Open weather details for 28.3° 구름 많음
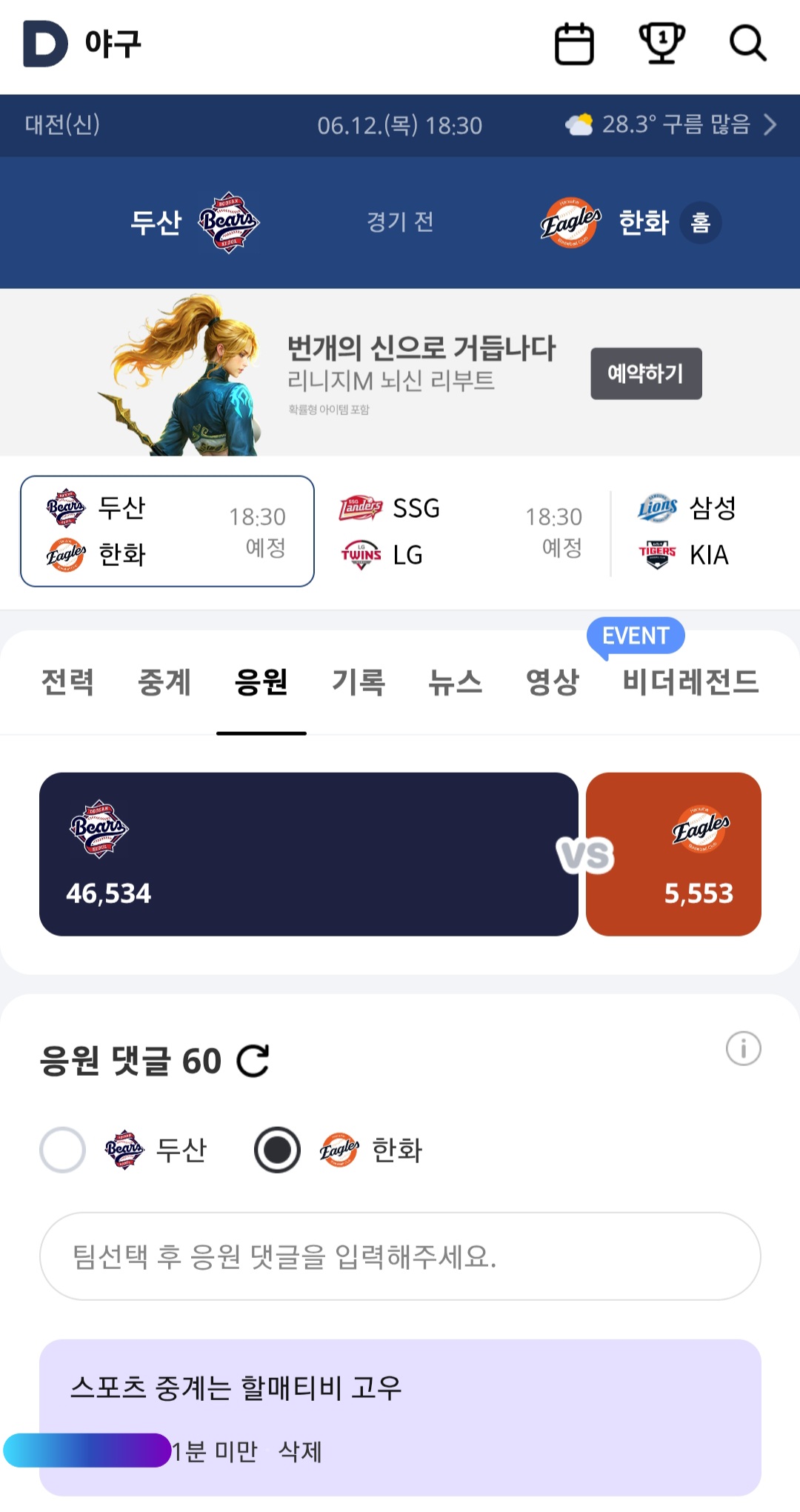This screenshot has width=800, height=1512. (670, 124)
